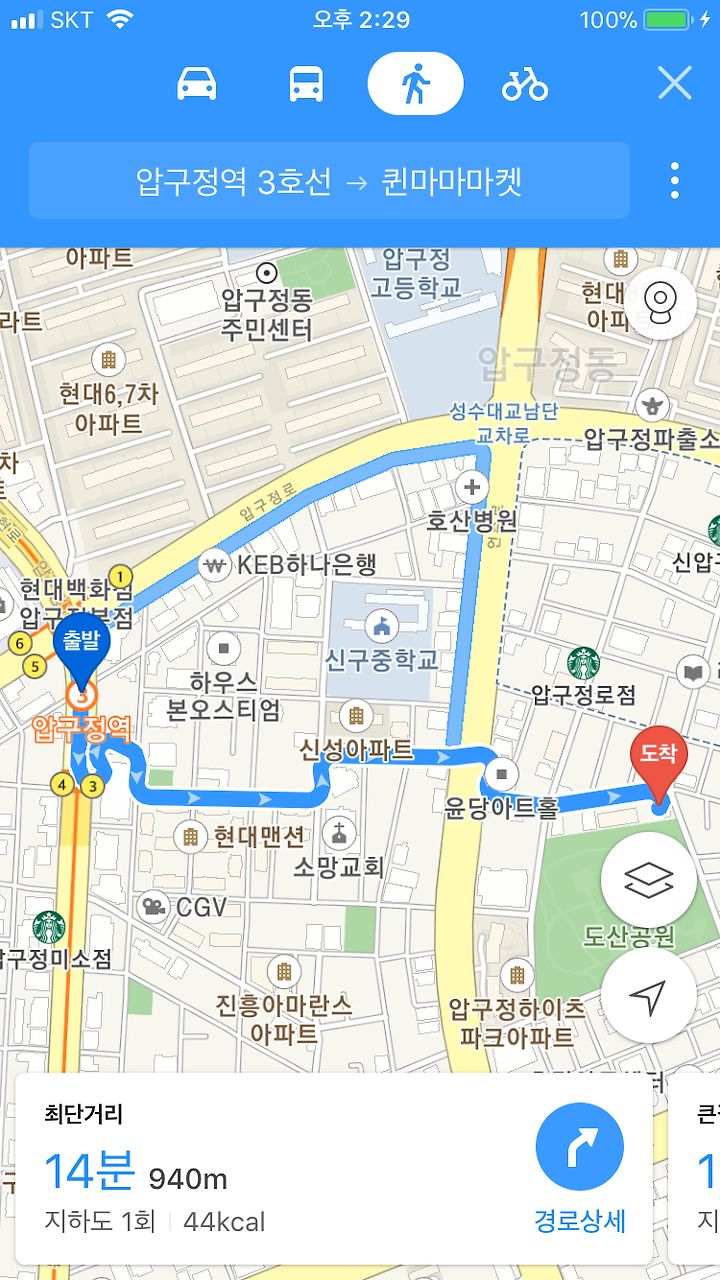The height and width of the screenshot is (1280, 720).
Task: Switch to public transit directions
Action: (x=306, y=84)
